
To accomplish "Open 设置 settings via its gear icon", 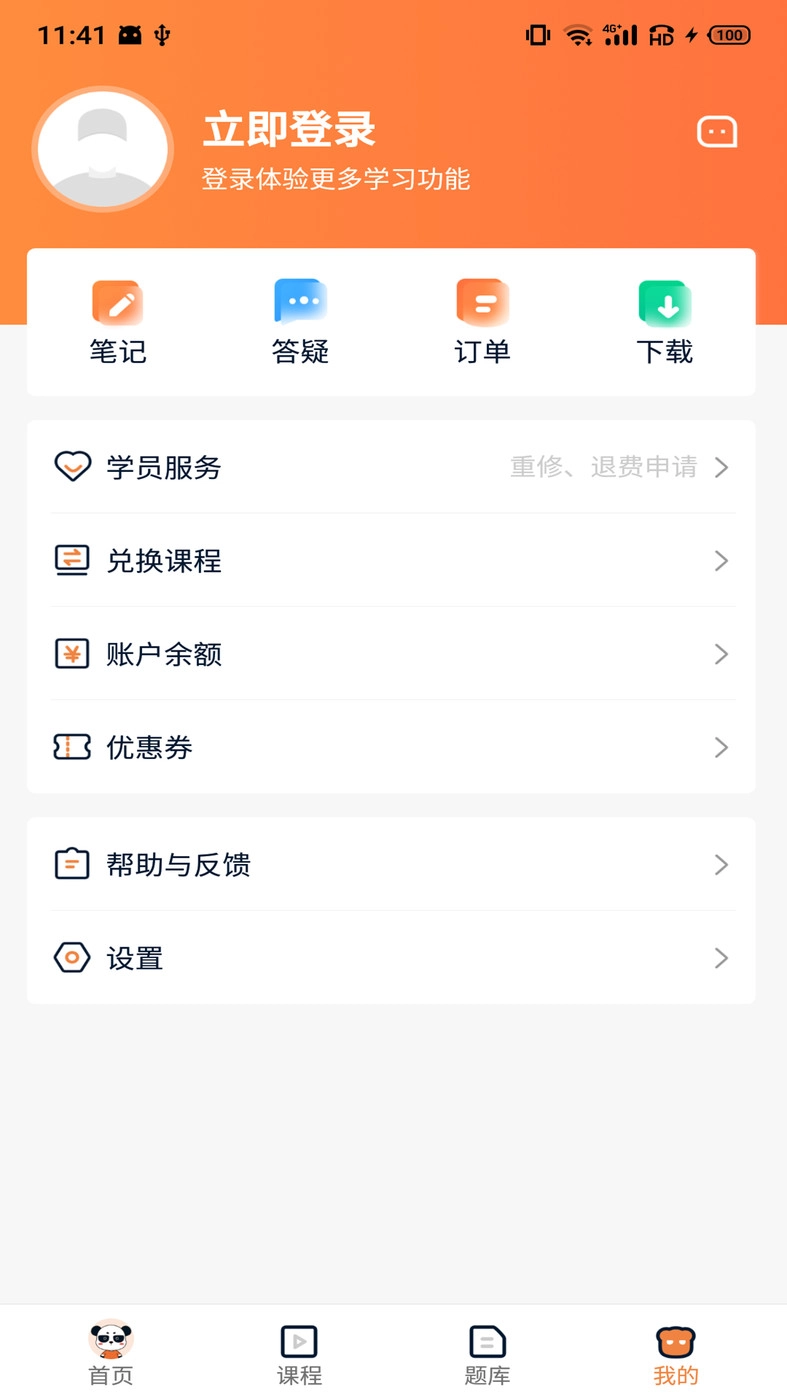I will [71, 958].
